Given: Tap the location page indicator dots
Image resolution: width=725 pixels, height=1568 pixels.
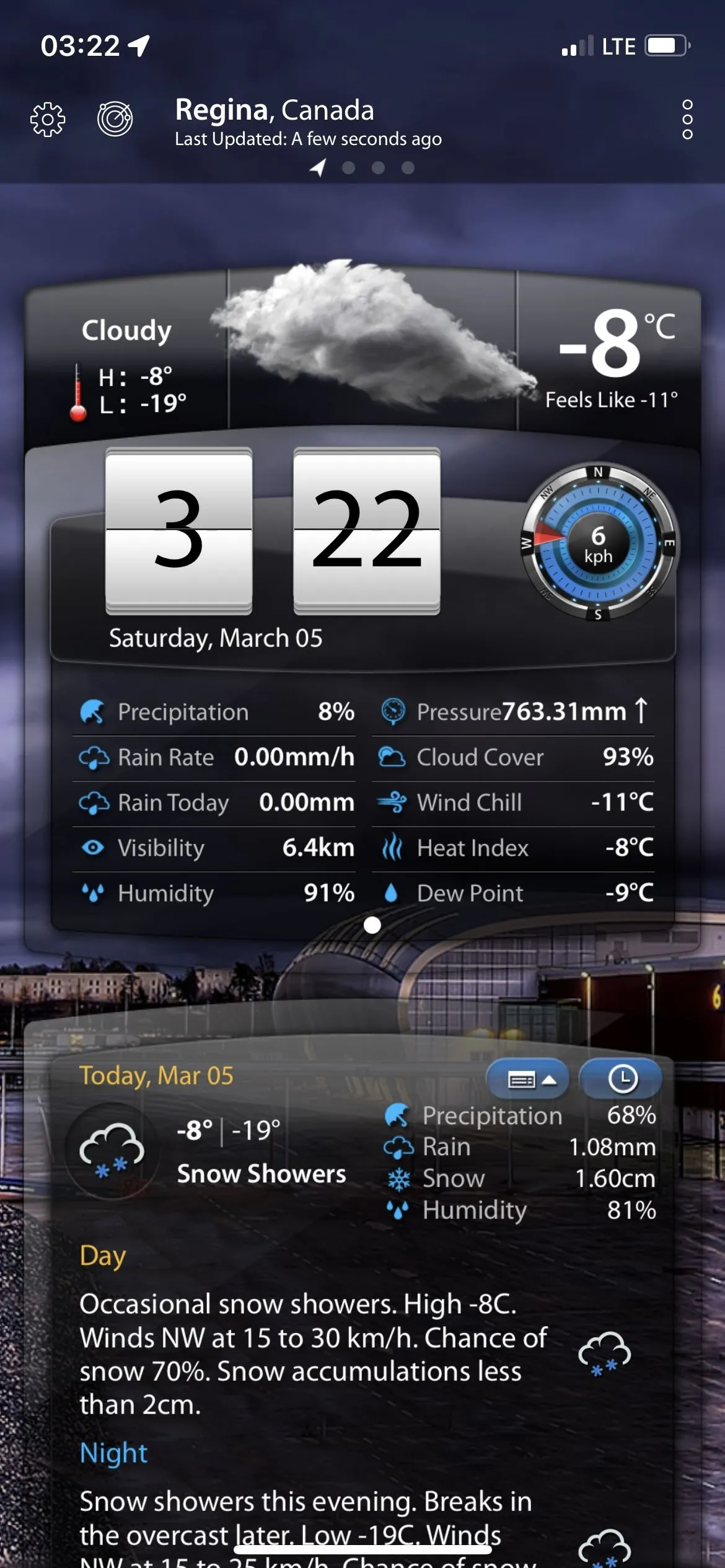Looking at the screenshot, I should [363, 167].
